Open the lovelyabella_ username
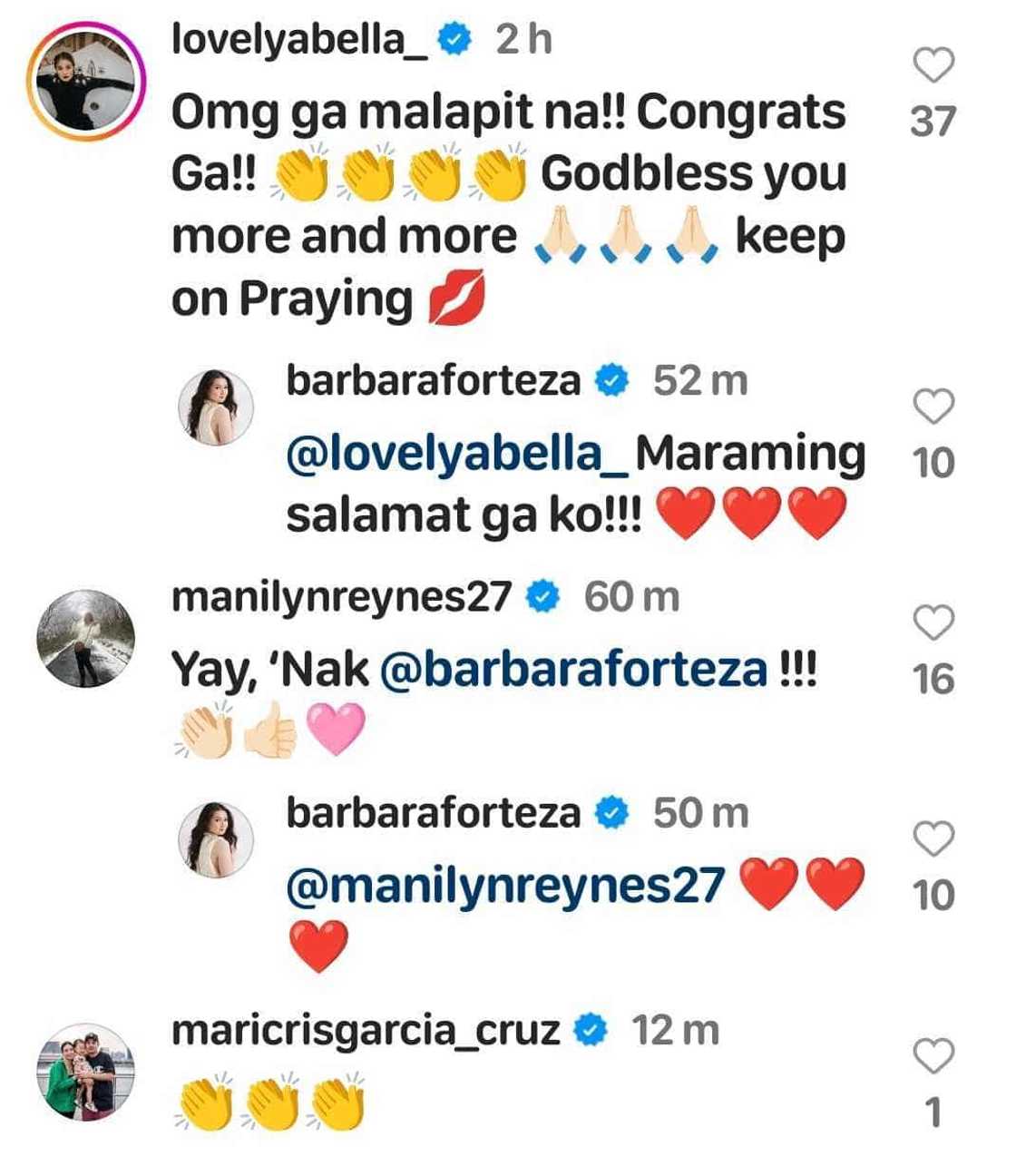 pos(299,40)
